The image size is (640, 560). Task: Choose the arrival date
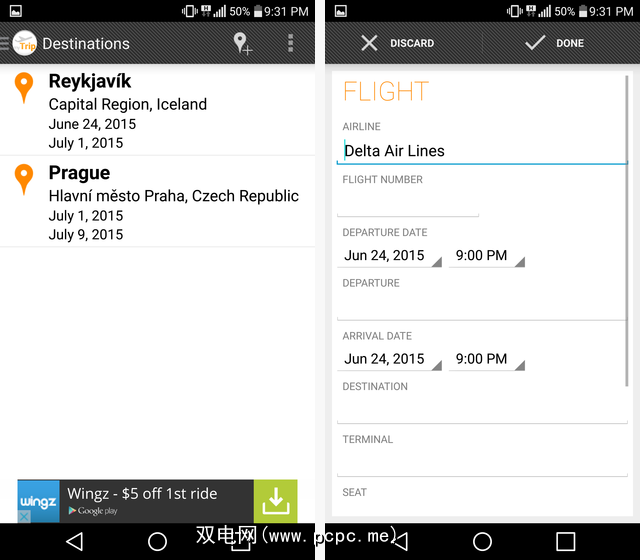pos(390,359)
